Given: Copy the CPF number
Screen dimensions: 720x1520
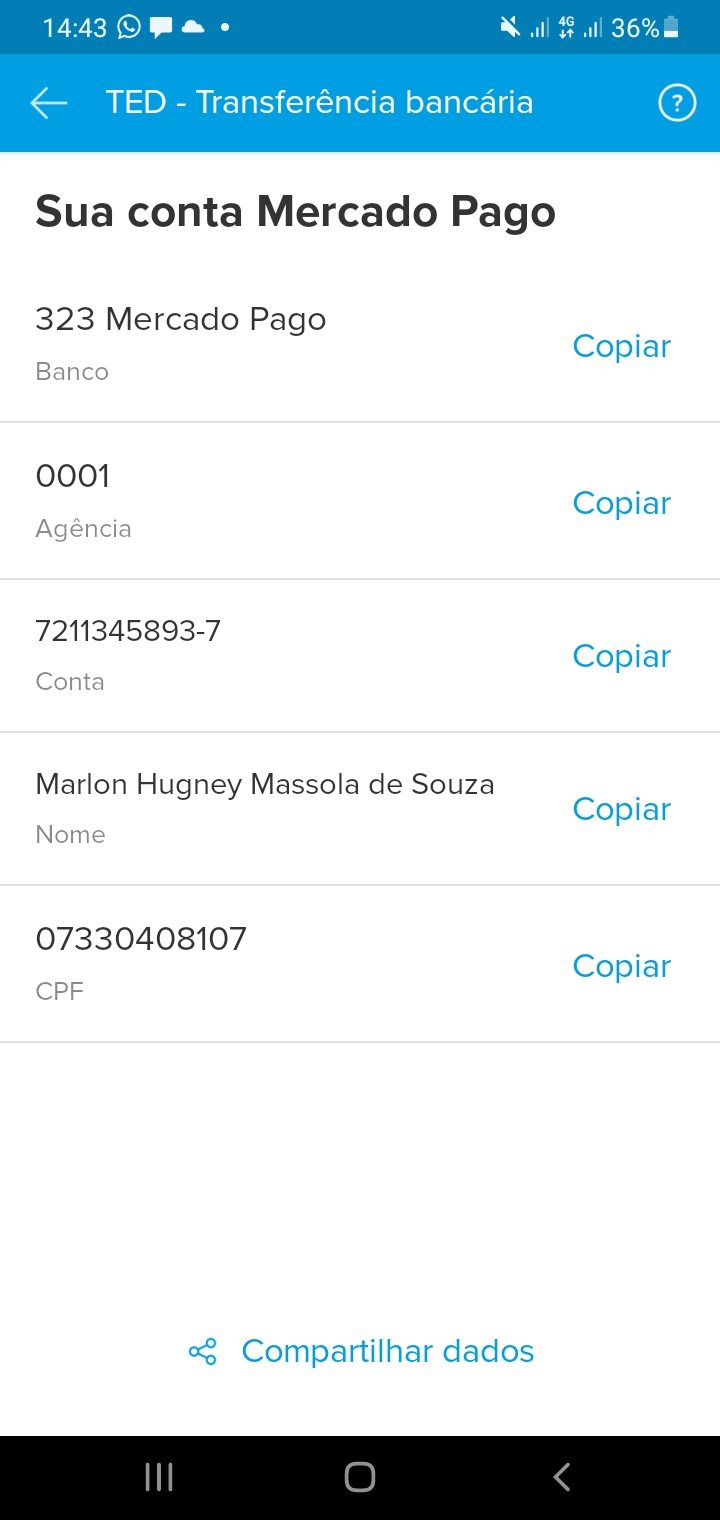Looking at the screenshot, I should click(x=621, y=966).
